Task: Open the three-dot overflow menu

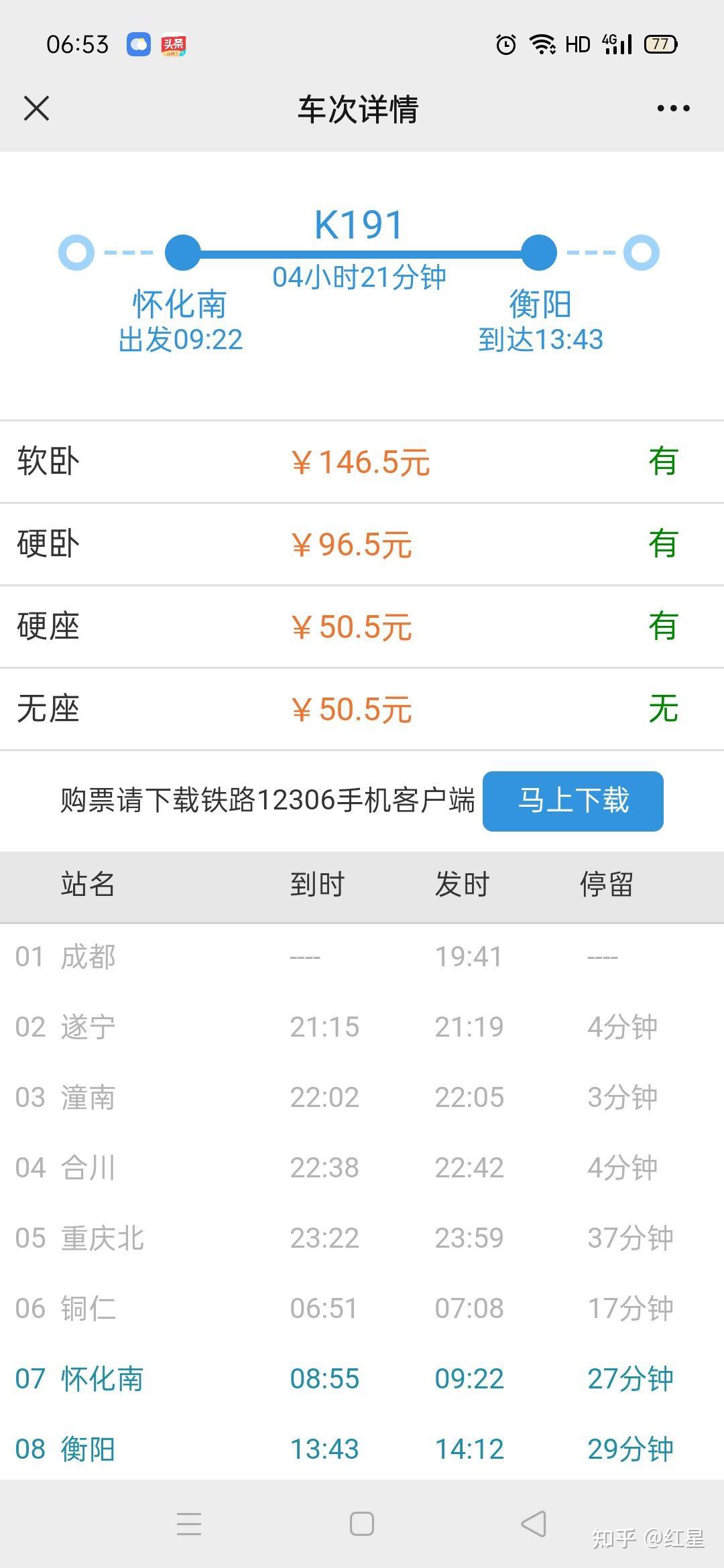Action: pos(673,109)
